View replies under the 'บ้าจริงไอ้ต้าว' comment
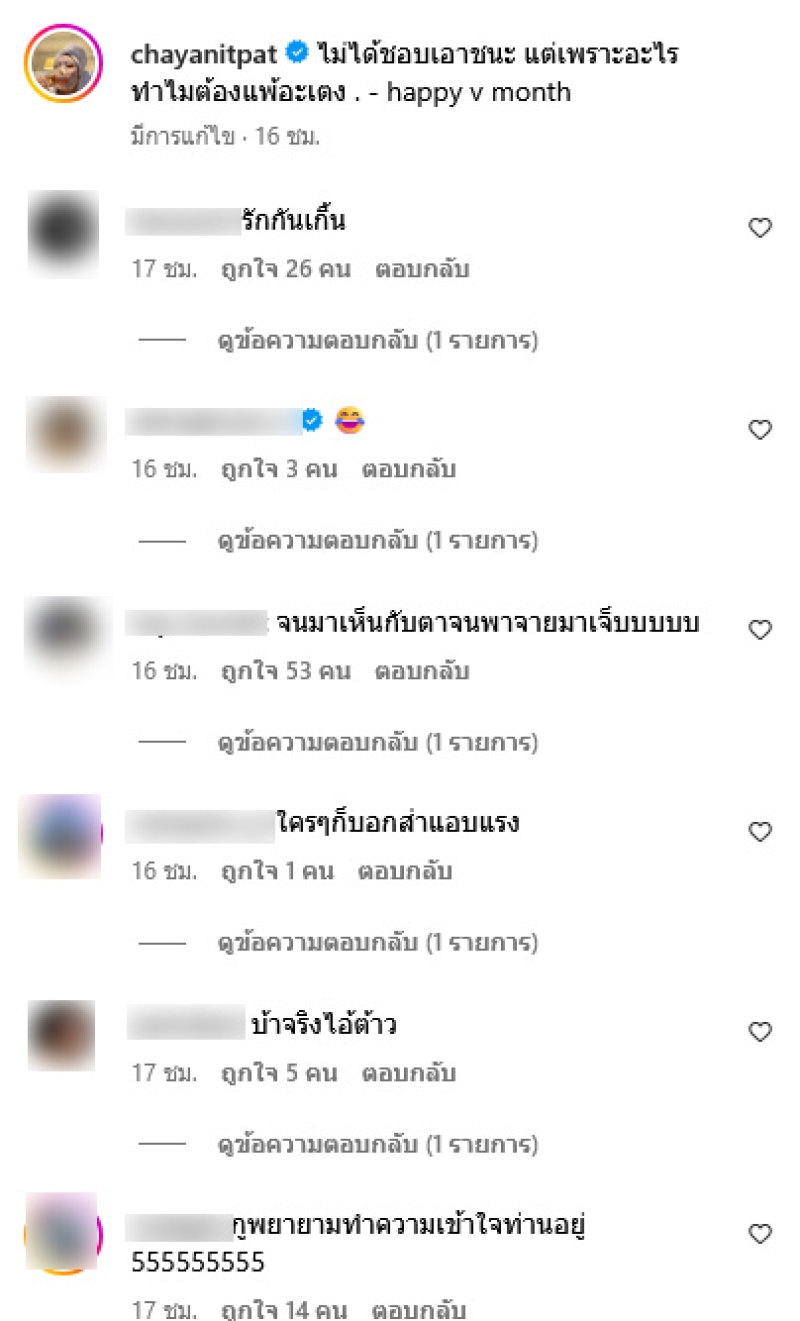Screen dimensions: 800x1321 click(x=377, y=1143)
